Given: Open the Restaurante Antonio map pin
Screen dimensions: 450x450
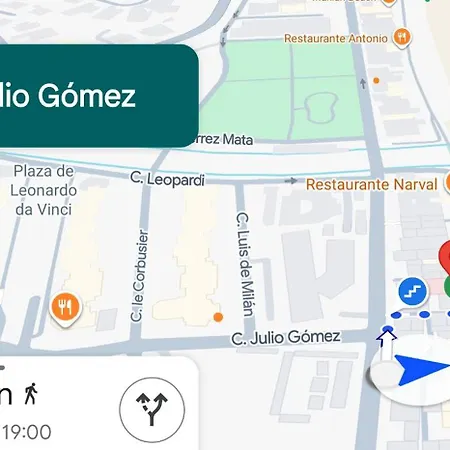Looking at the screenshot, I should click(402, 38).
